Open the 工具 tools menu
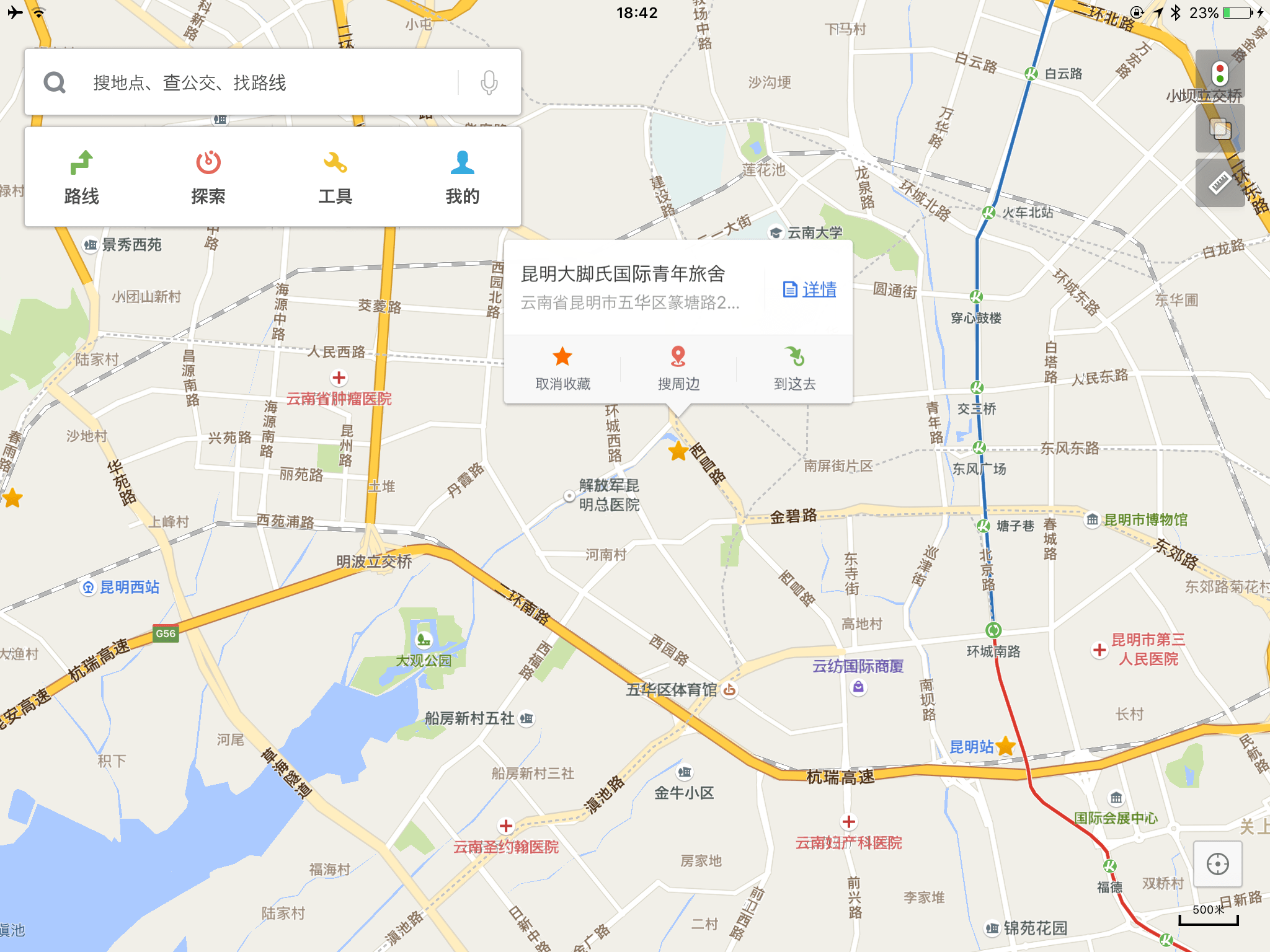Image resolution: width=1270 pixels, height=952 pixels. click(335, 177)
